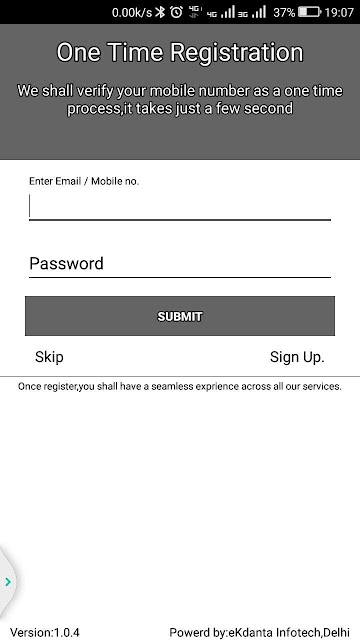This screenshot has height=640, width=360.
Task: Tap the Password field
Action: [180, 264]
